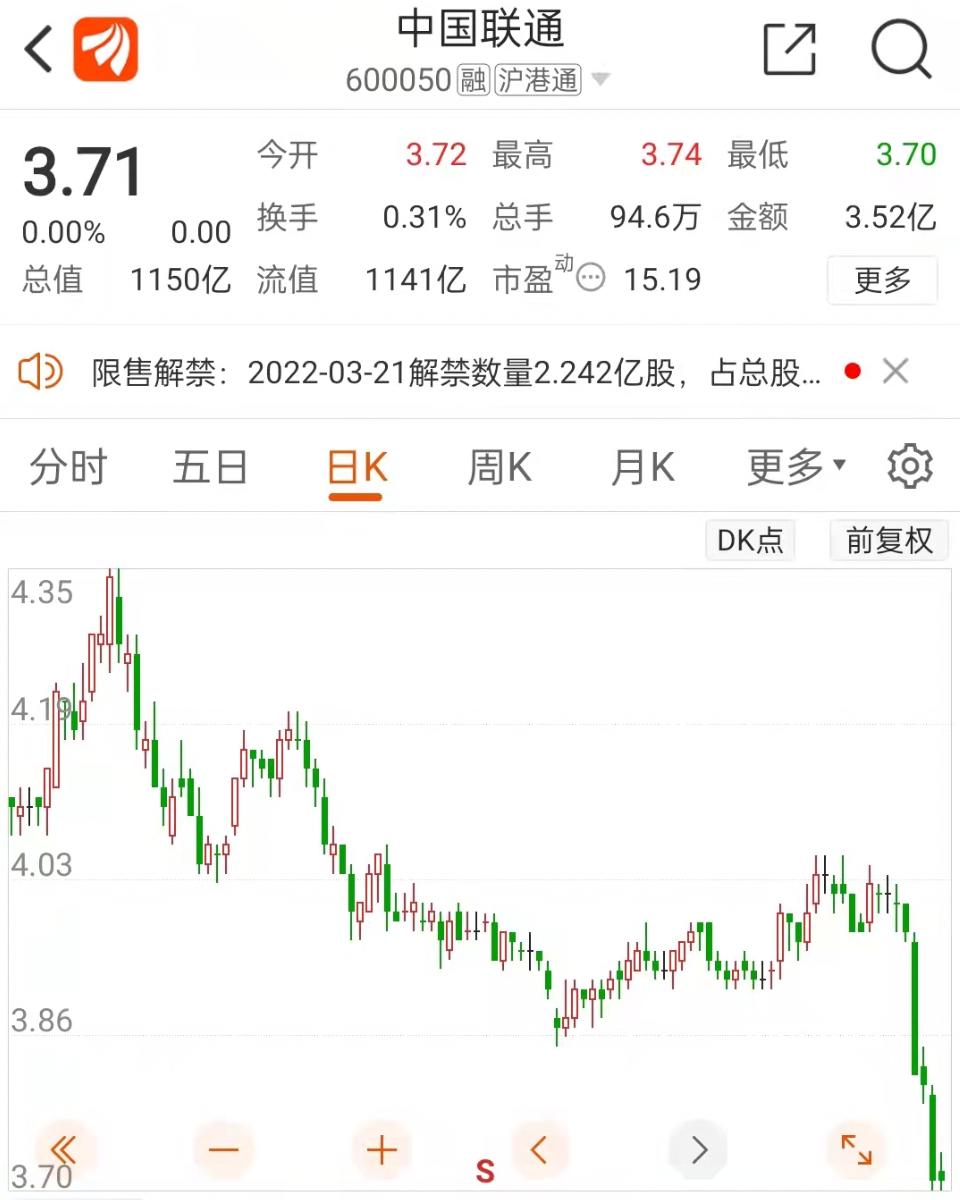The height and width of the screenshot is (1200, 960).
Task: Expand the 沪港通 dropdown arrow
Action: click(x=601, y=79)
